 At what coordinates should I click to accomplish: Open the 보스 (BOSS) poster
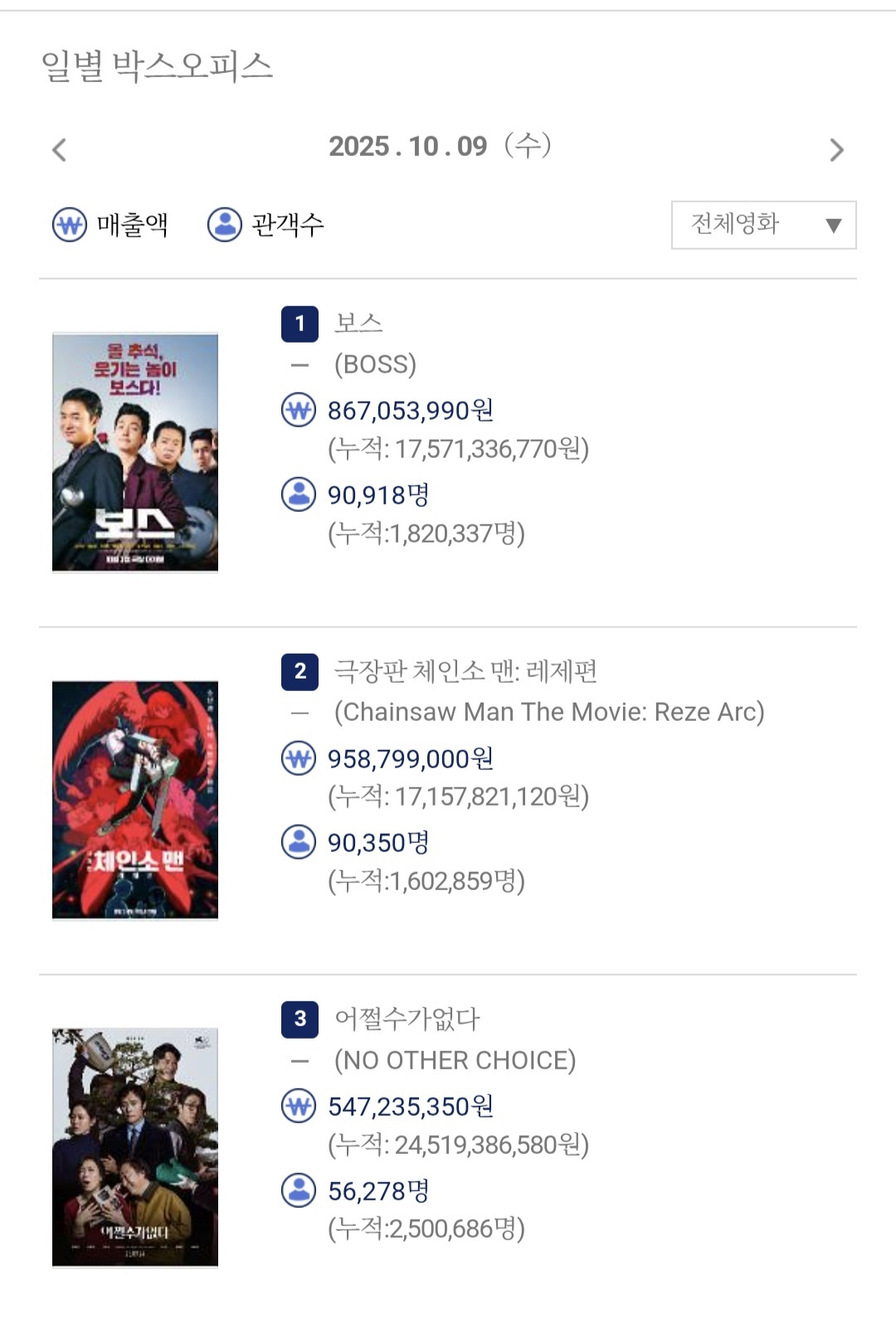(x=135, y=452)
